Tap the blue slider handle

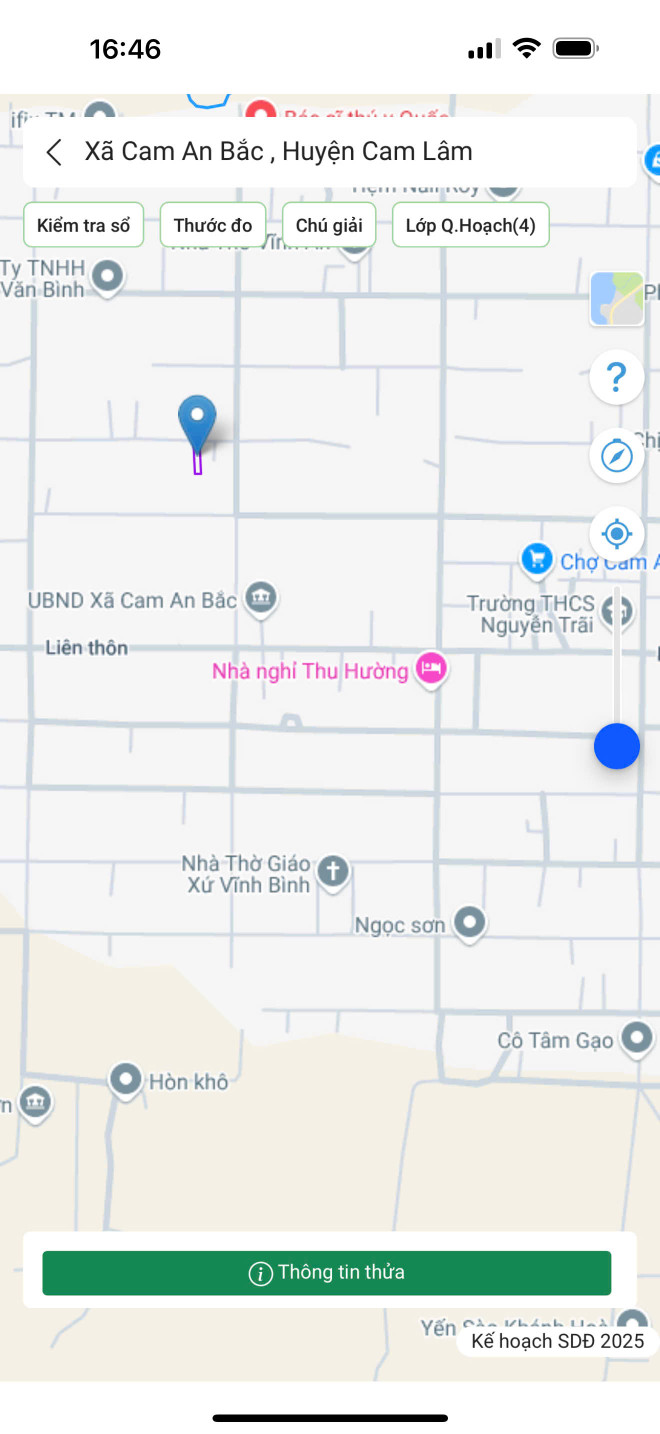coord(616,746)
